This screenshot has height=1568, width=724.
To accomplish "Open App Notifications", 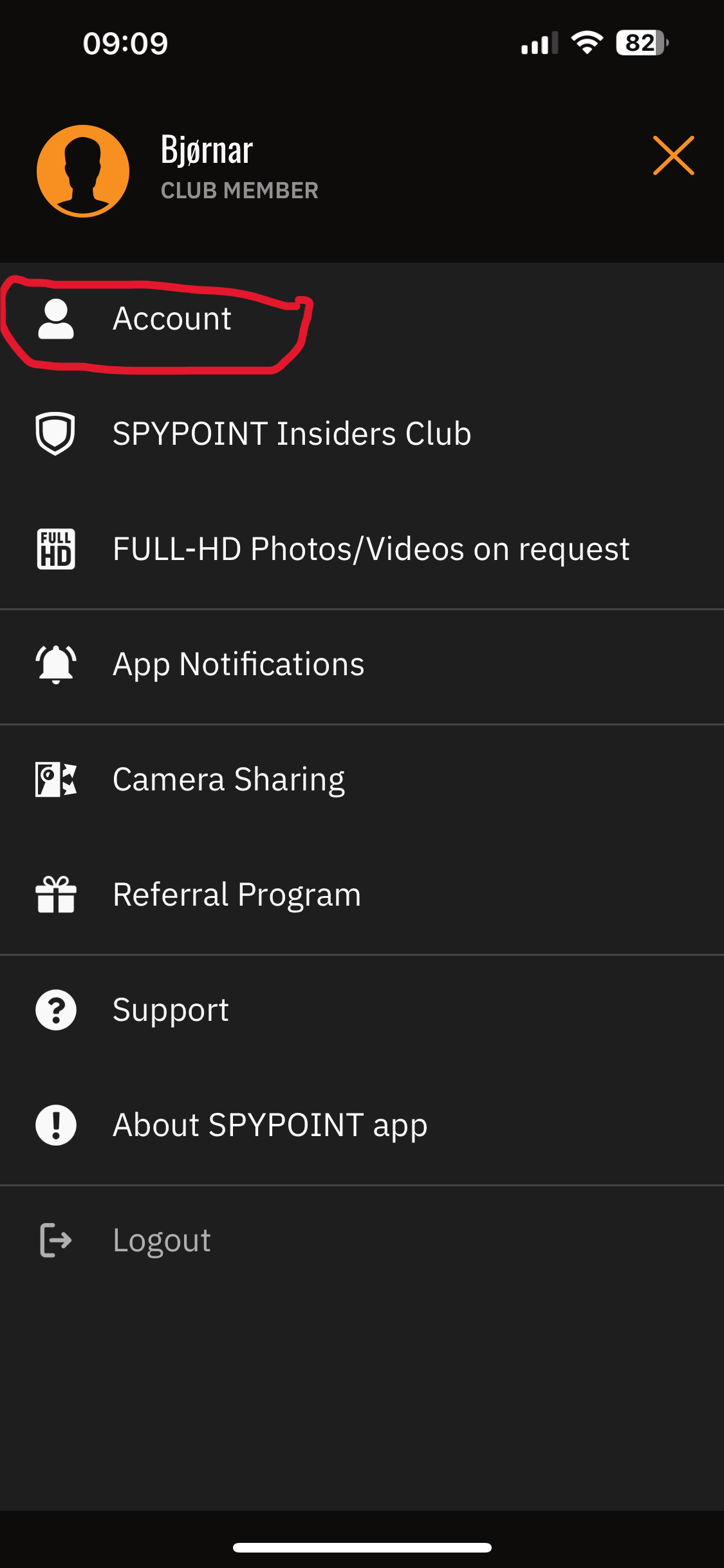I will click(x=238, y=664).
